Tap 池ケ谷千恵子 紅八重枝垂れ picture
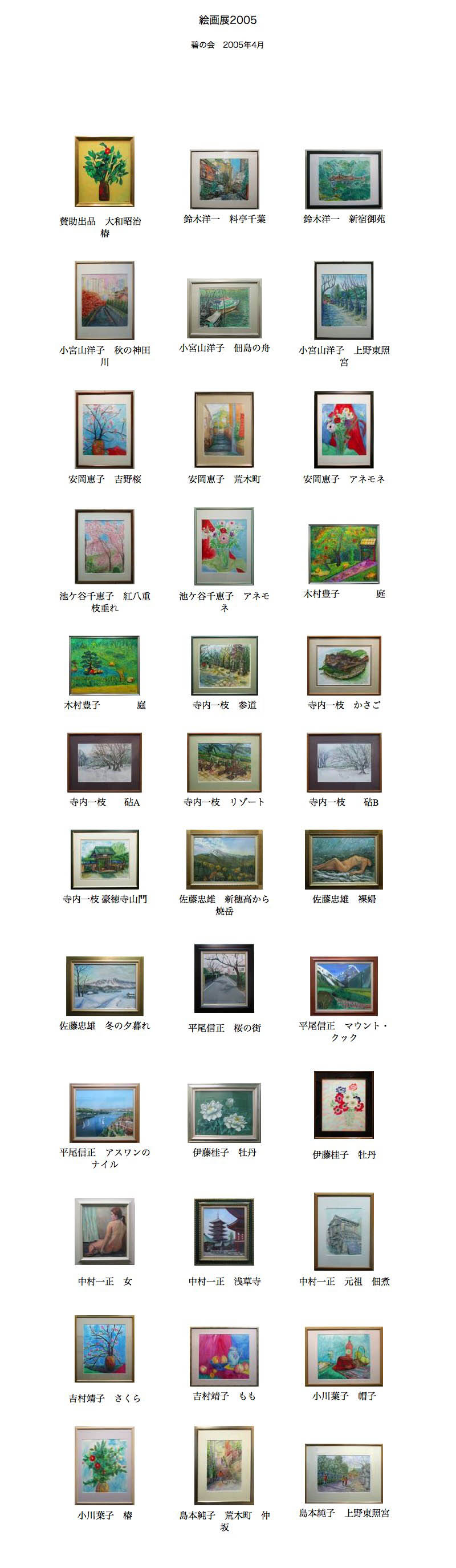The height and width of the screenshot is (1568, 456). pos(104,547)
